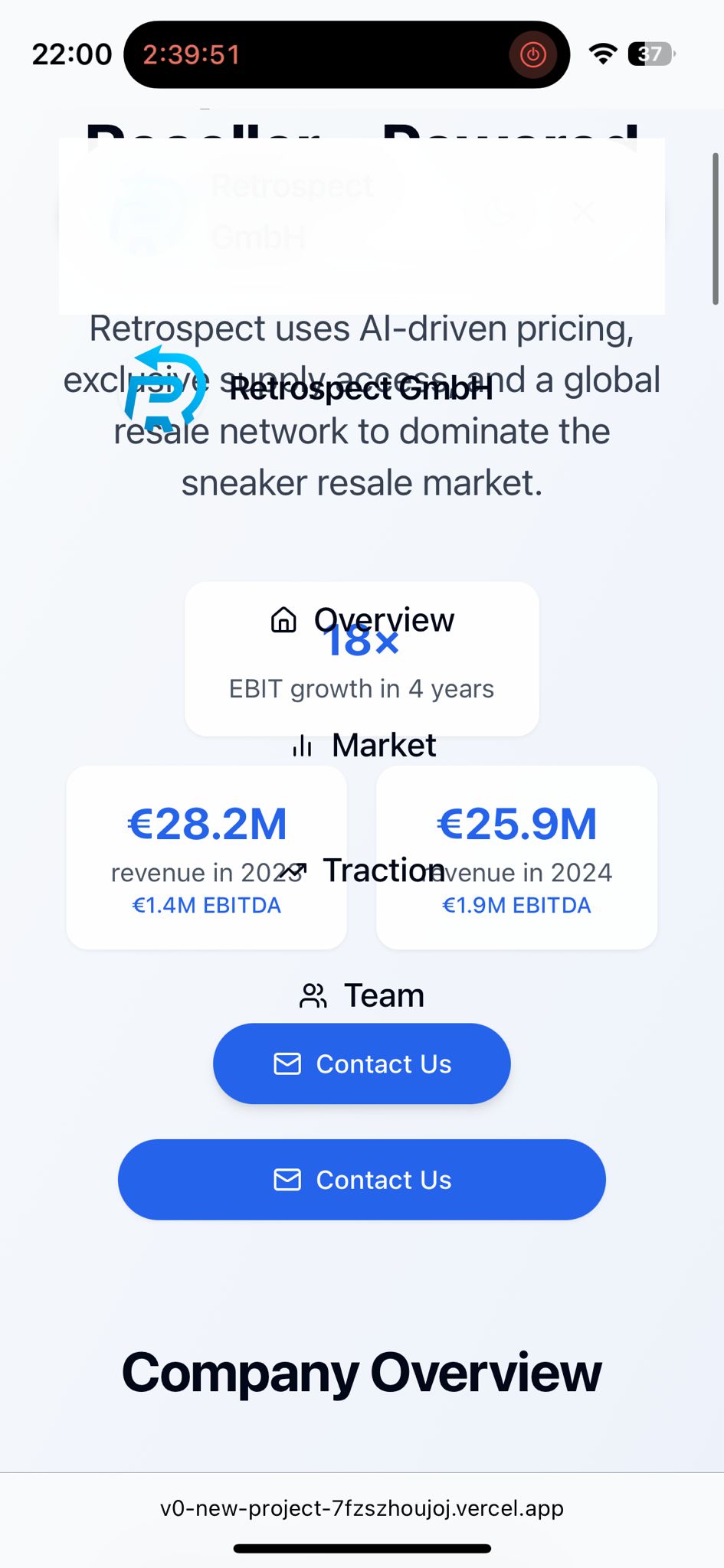Screen dimensions: 724x1568
Task: Tap the vercel.app address bar
Action: pyautogui.click(x=362, y=1508)
